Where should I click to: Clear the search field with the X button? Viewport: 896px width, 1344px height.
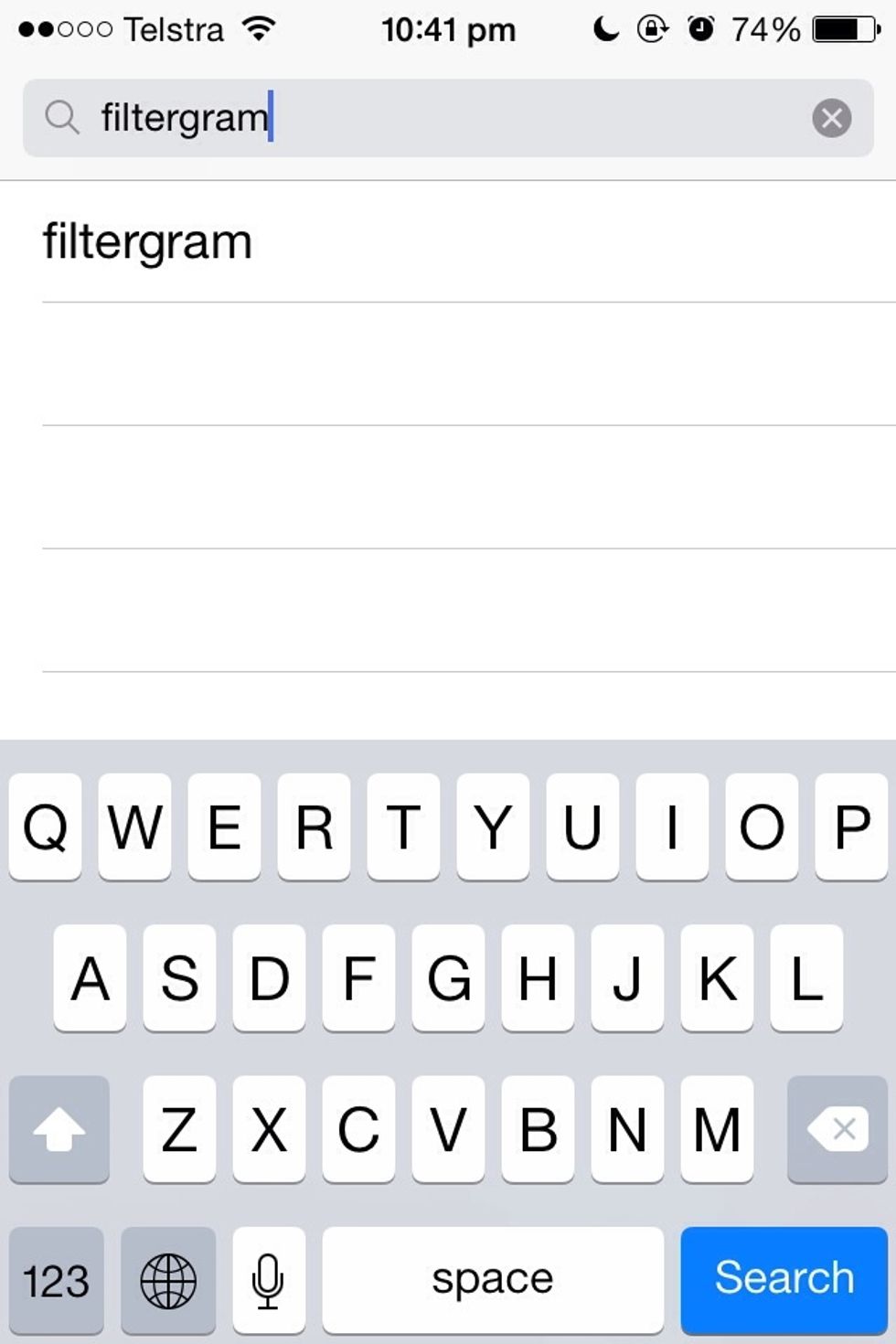tap(832, 117)
